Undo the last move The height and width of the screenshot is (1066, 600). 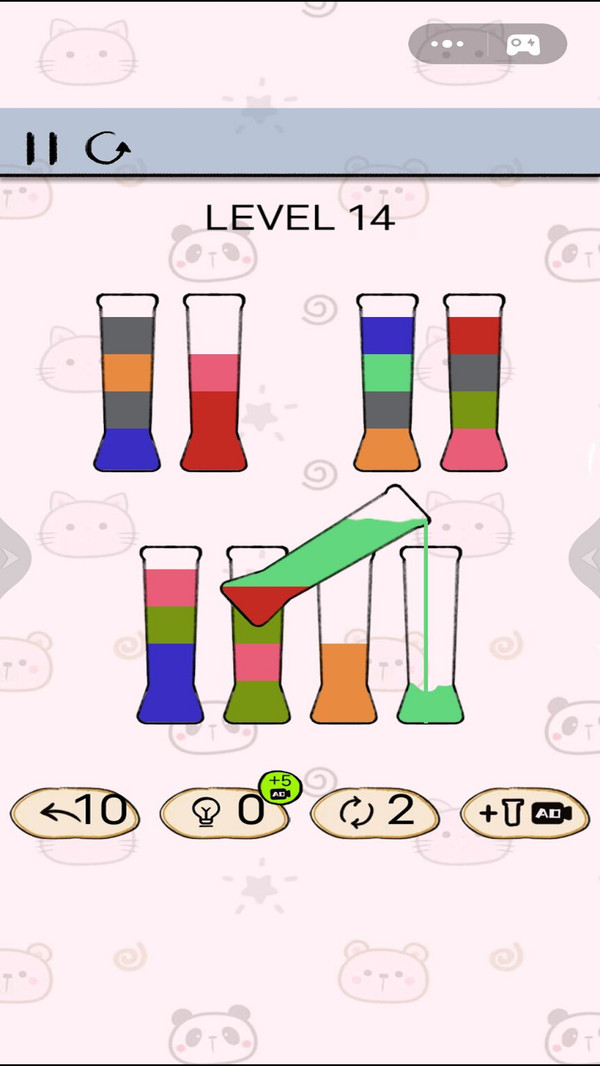tap(75, 812)
